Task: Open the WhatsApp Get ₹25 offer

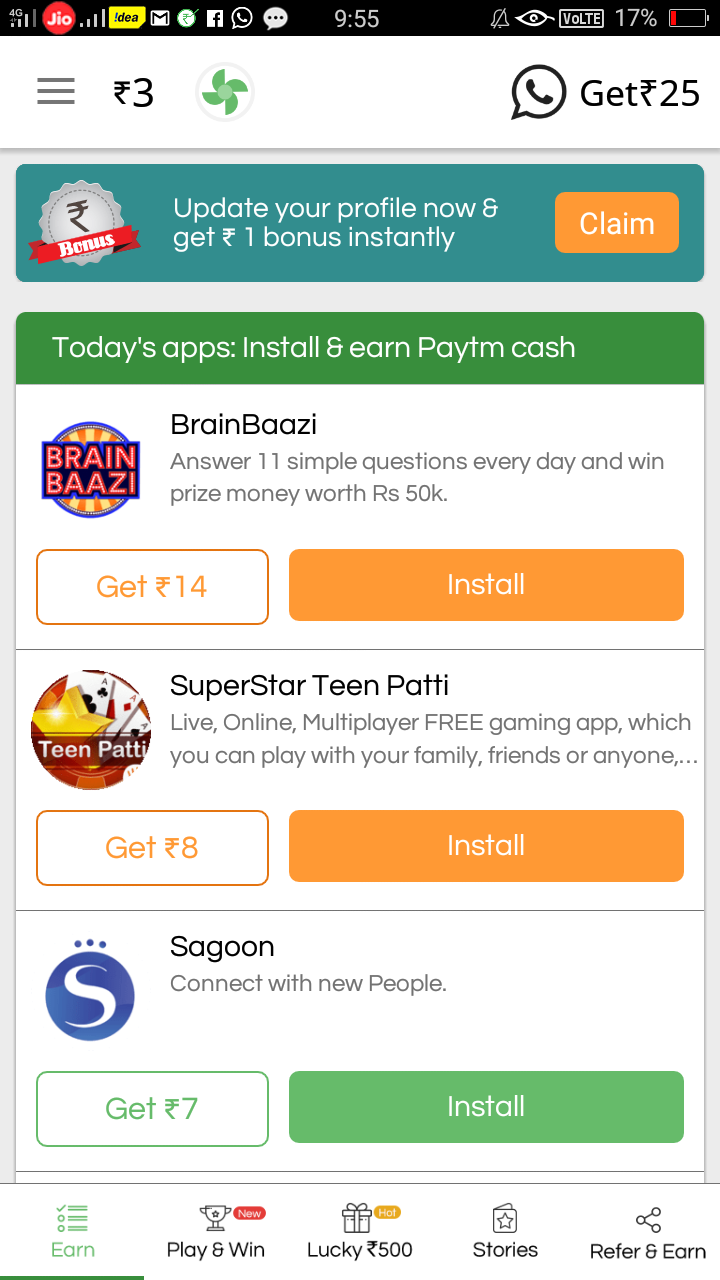Action: coord(605,93)
